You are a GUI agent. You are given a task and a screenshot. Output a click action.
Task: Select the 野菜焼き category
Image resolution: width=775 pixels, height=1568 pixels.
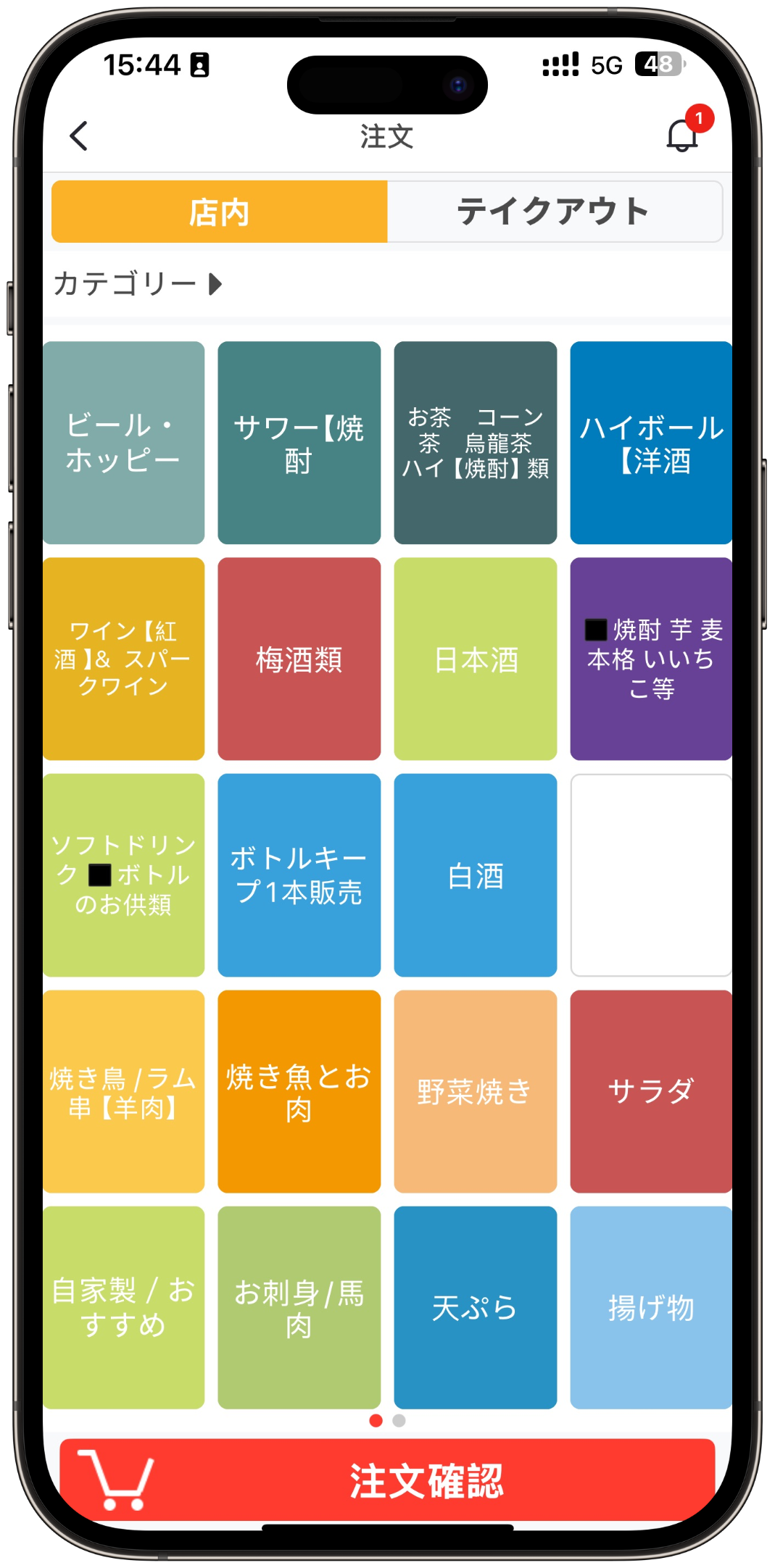(x=476, y=1091)
